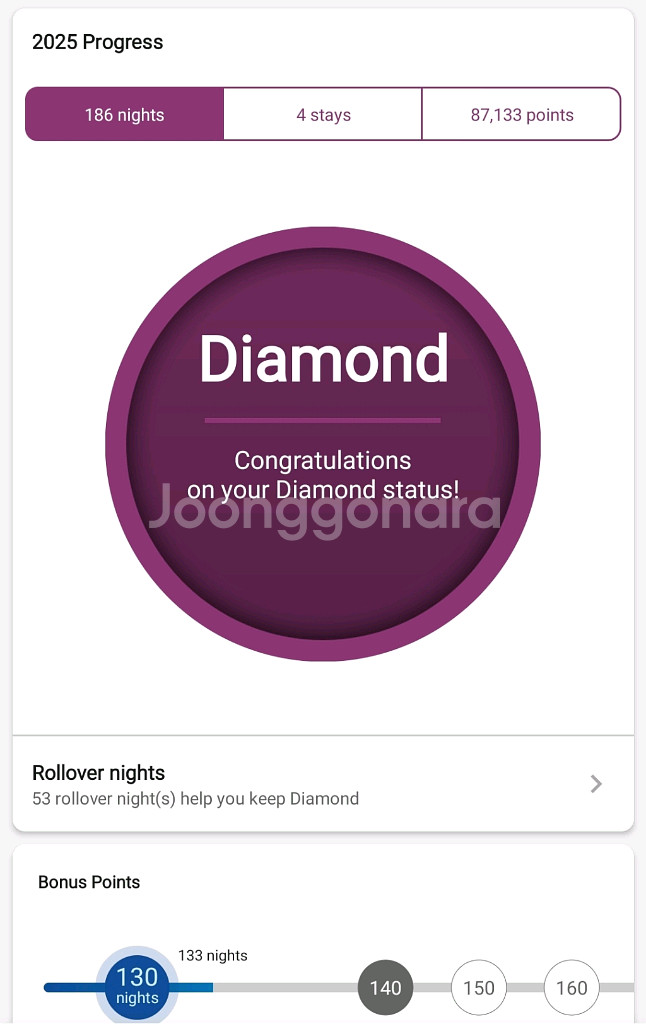Viewport: 646px width, 1024px height.
Task: Select the 186 nights segment
Action: (x=124, y=114)
